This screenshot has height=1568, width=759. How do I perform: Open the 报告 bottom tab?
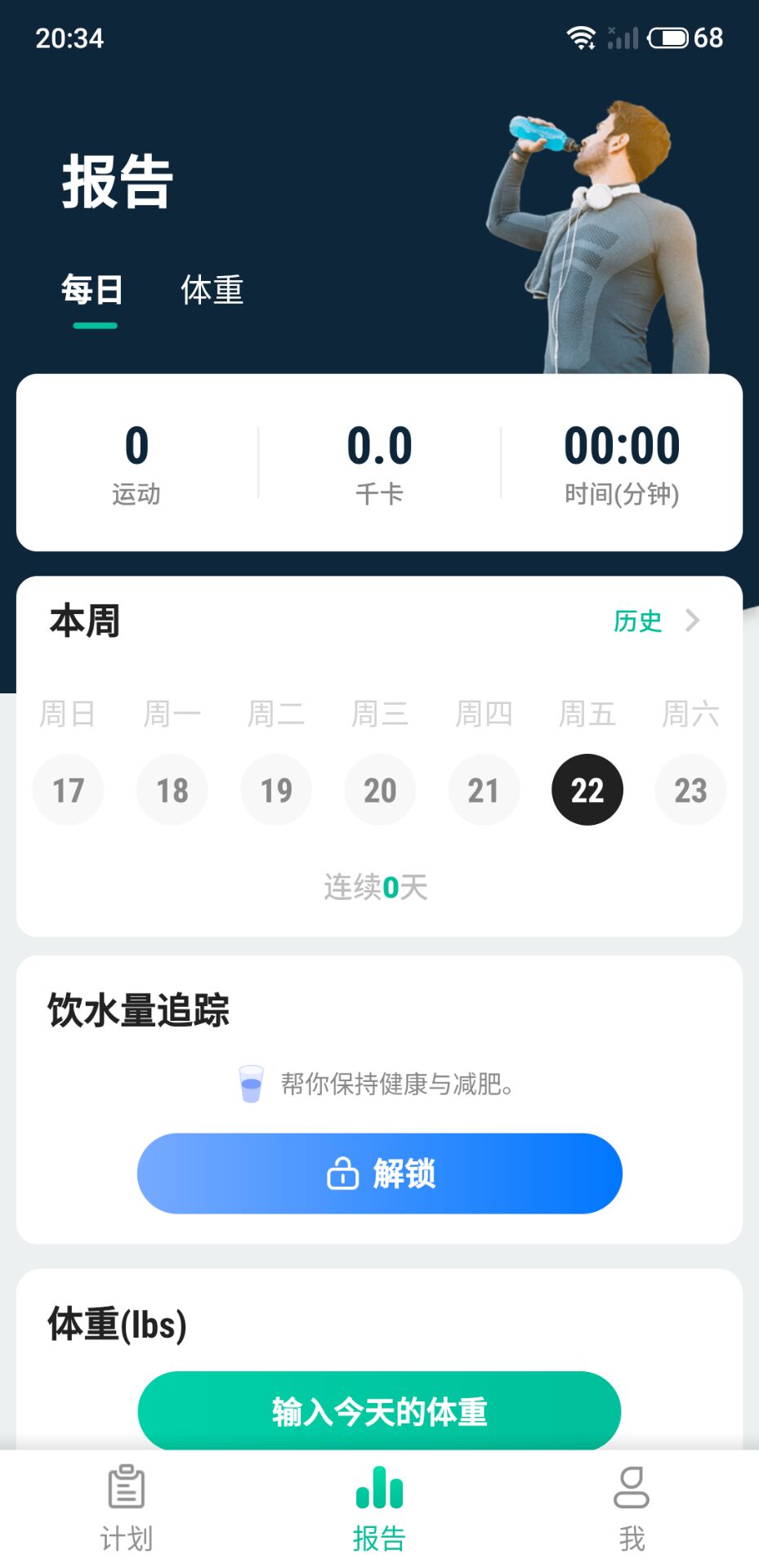tap(379, 1508)
